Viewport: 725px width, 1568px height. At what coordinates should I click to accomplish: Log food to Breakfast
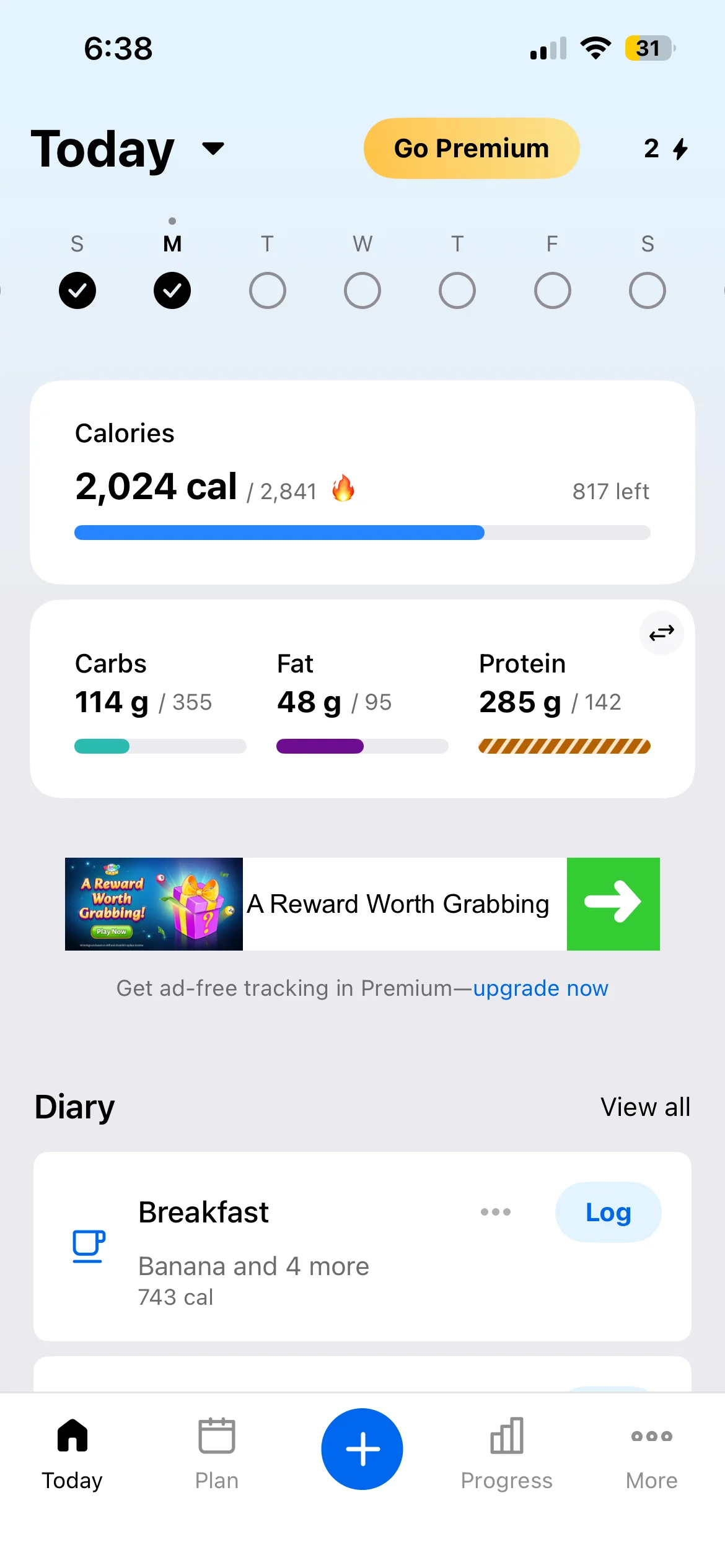tap(608, 1212)
